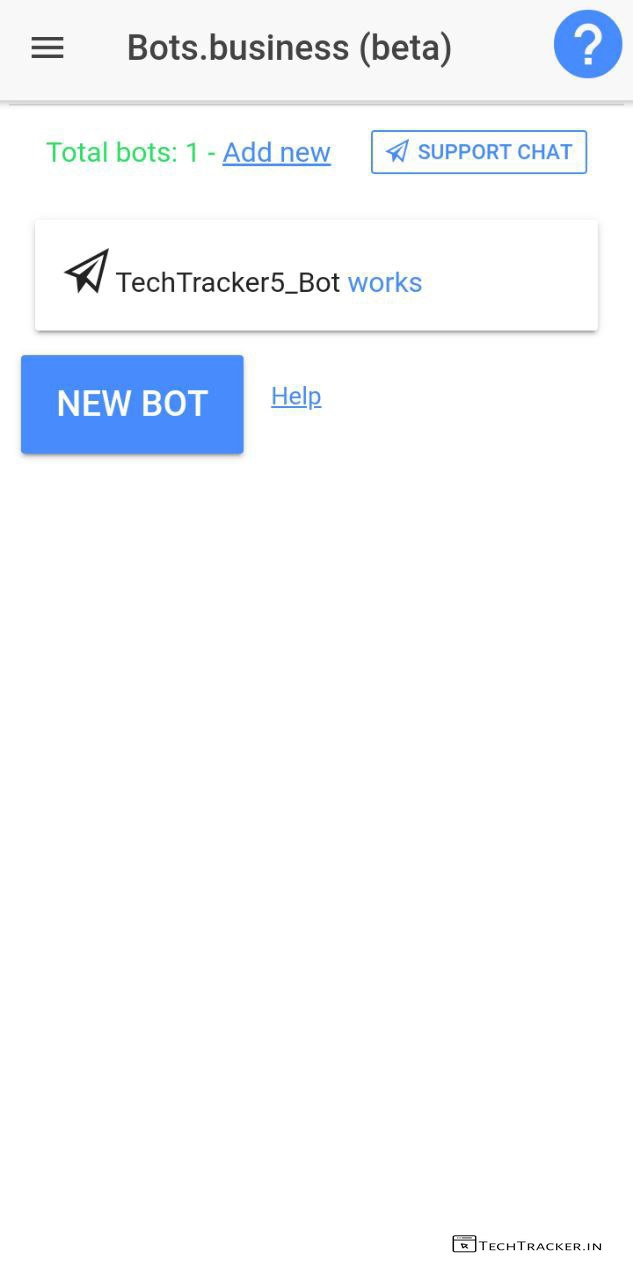This screenshot has height=1280, width=633.
Task: Open the Help link beside New Bot
Action: point(296,396)
